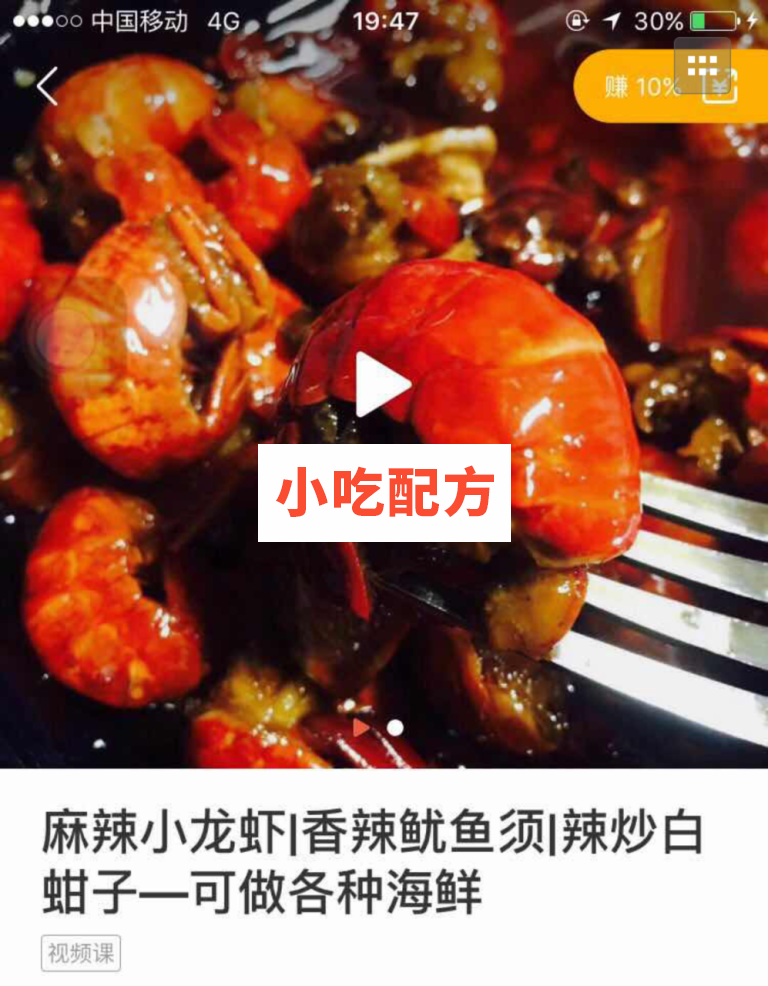Go back using the arrow icon
The image size is (768, 986).
(x=47, y=86)
